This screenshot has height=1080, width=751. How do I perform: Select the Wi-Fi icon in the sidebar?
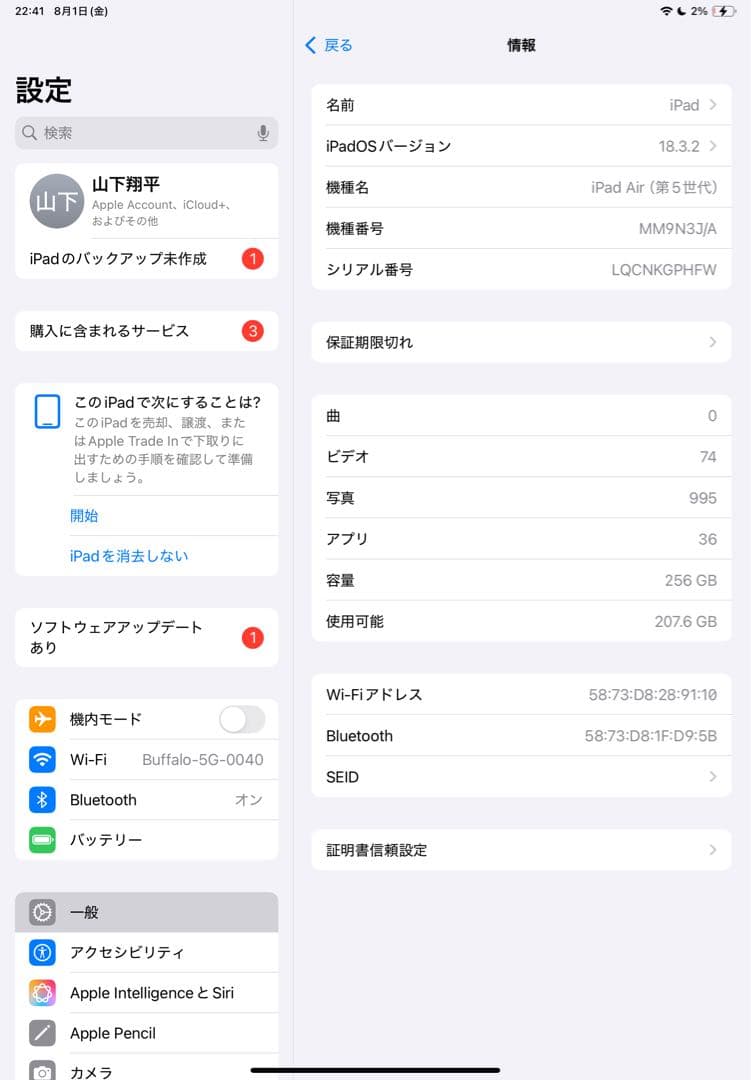tap(42, 760)
